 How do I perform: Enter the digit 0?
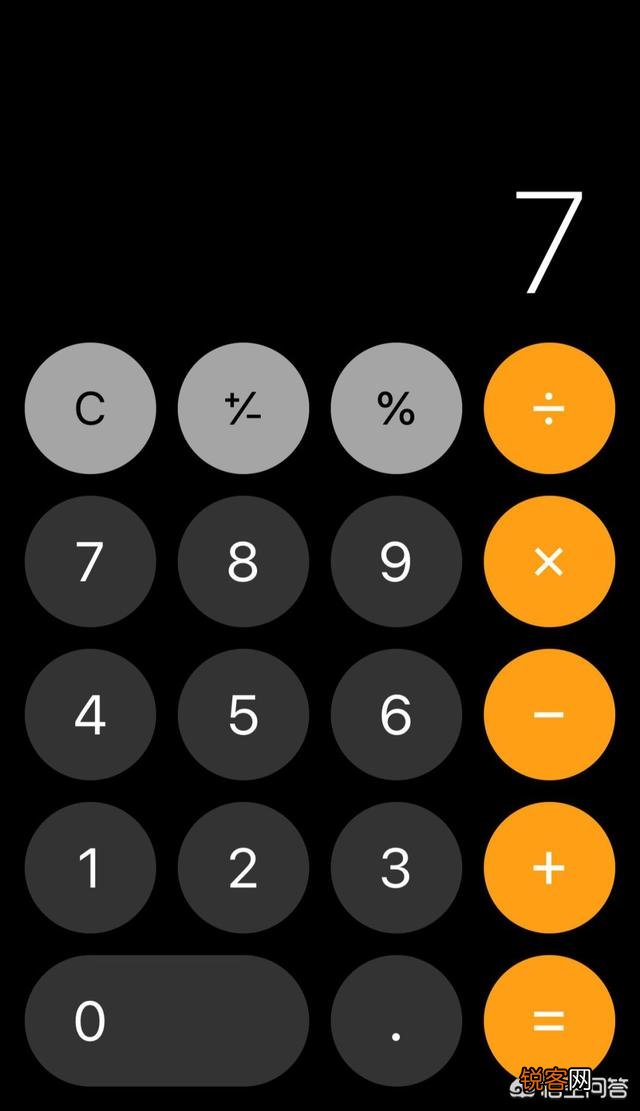point(167,1020)
